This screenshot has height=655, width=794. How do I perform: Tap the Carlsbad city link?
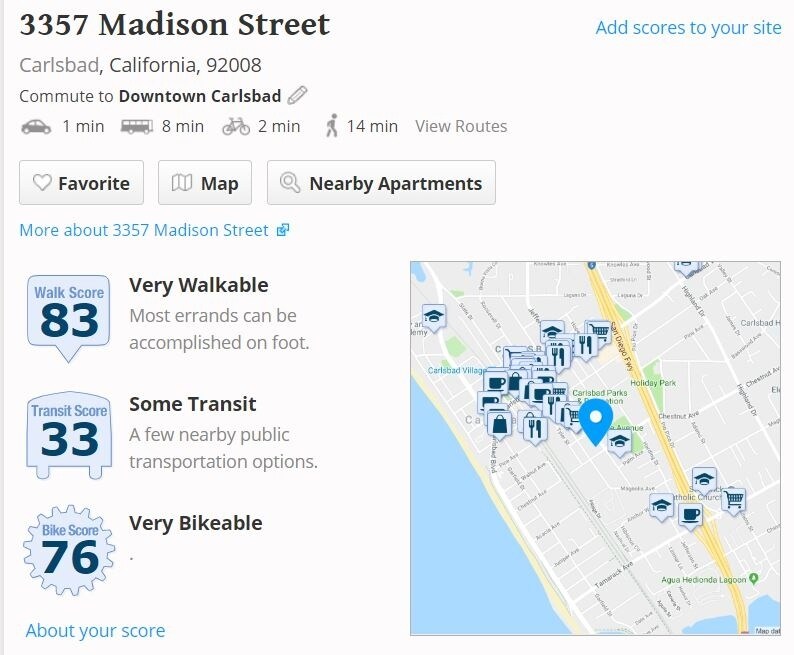tap(59, 65)
